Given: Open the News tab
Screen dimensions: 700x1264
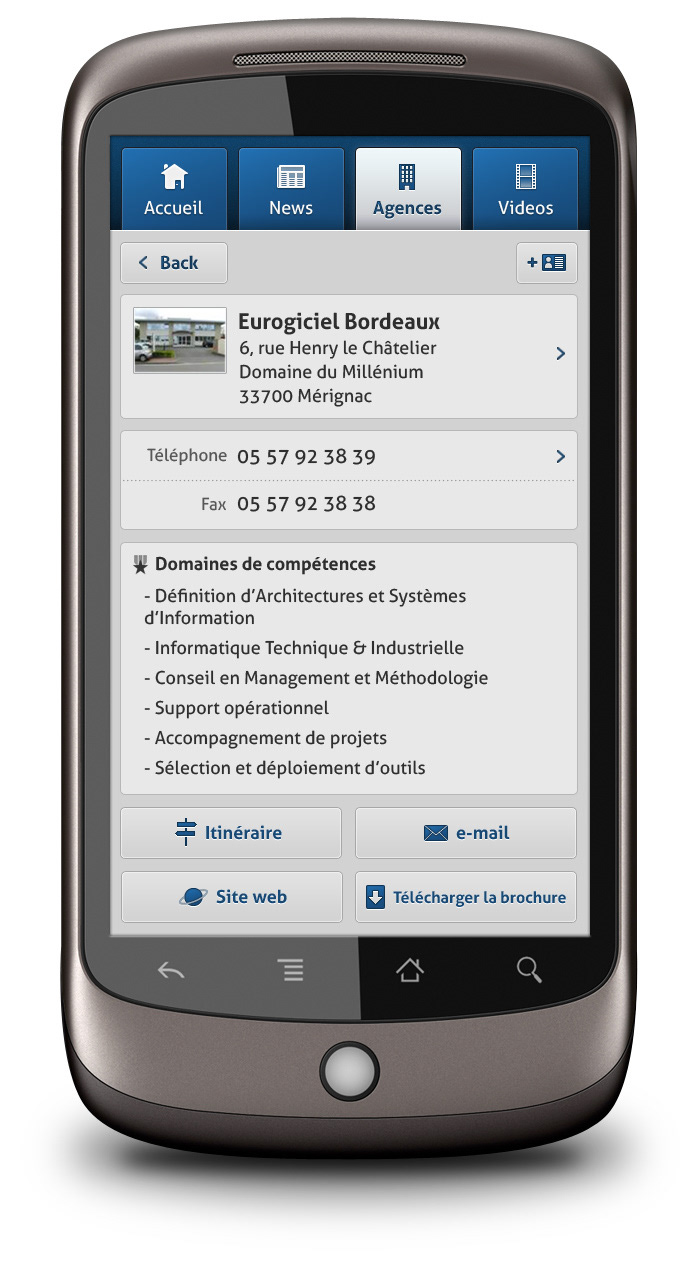Looking at the screenshot, I should point(291,189).
